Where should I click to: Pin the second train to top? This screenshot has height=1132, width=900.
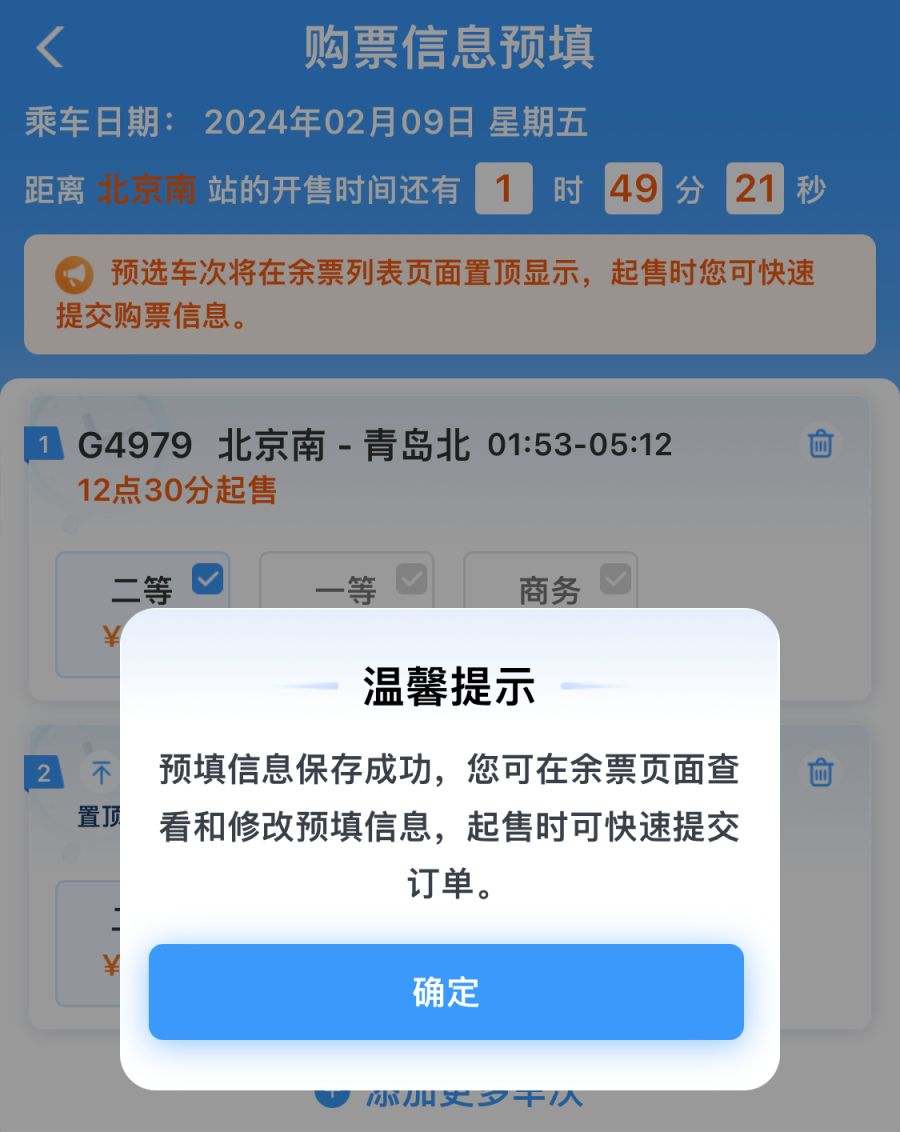click(x=101, y=772)
